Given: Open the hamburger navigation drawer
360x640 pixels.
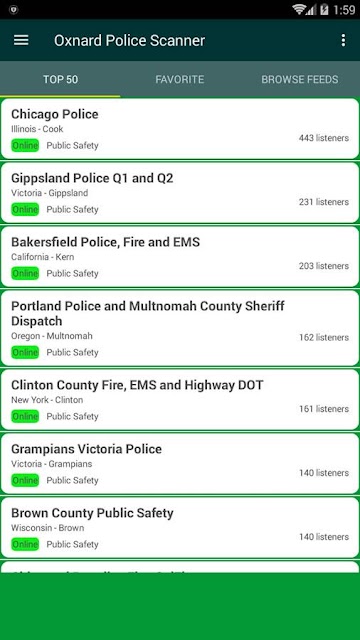Looking at the screenshot, I should pyautogui.click(x=21, y=40).
